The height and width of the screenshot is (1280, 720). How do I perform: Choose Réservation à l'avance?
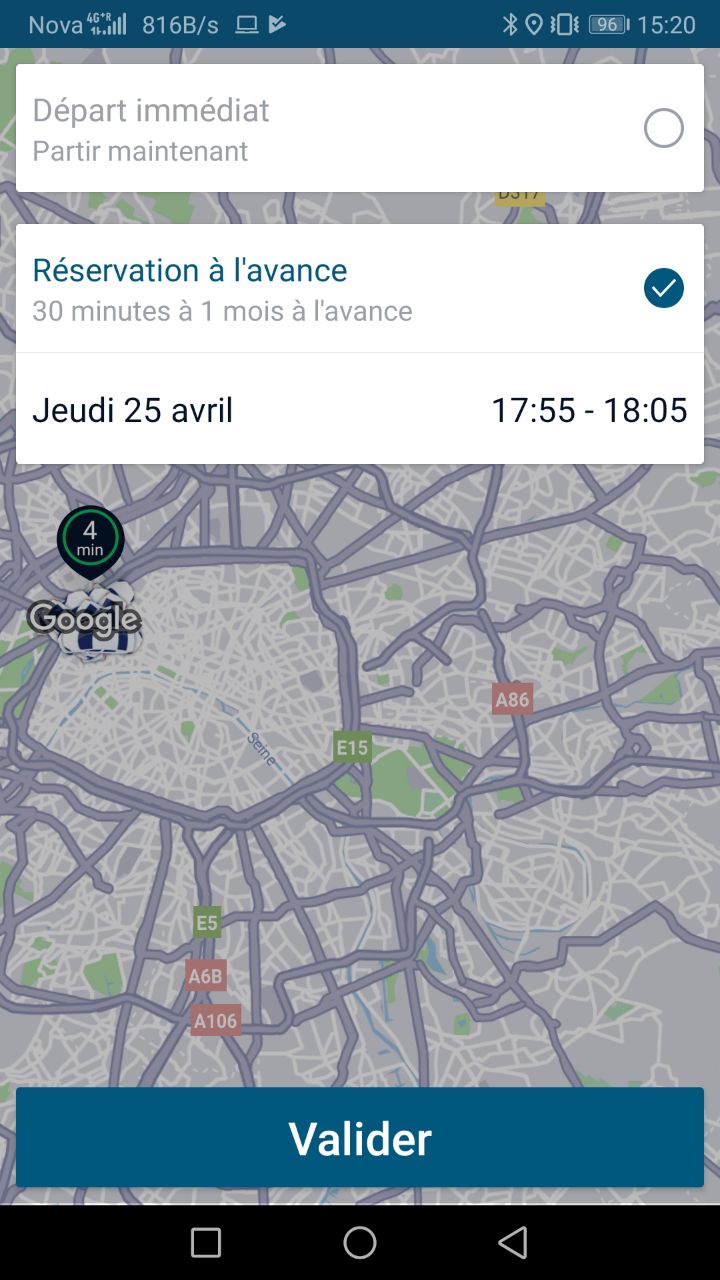(360, 289)
